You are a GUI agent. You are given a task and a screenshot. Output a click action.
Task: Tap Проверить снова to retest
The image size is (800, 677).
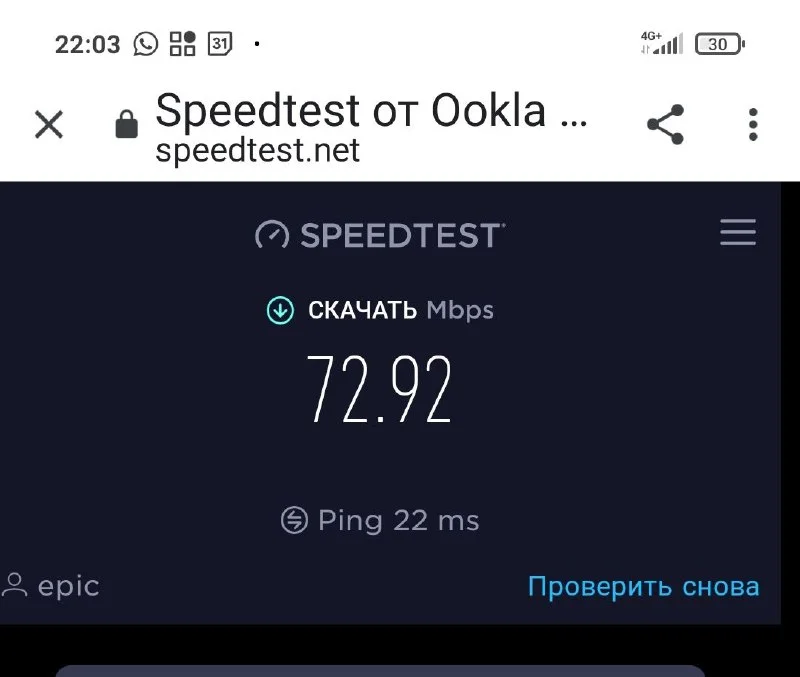pos(643,587)
